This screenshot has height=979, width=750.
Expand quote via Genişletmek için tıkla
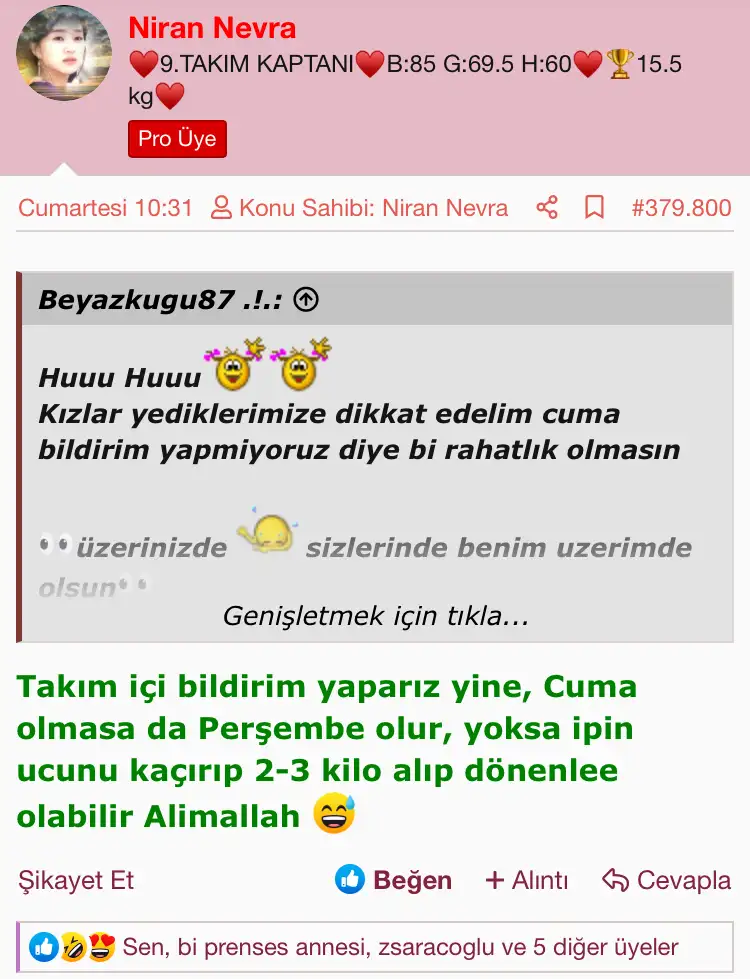pos(375,616)
